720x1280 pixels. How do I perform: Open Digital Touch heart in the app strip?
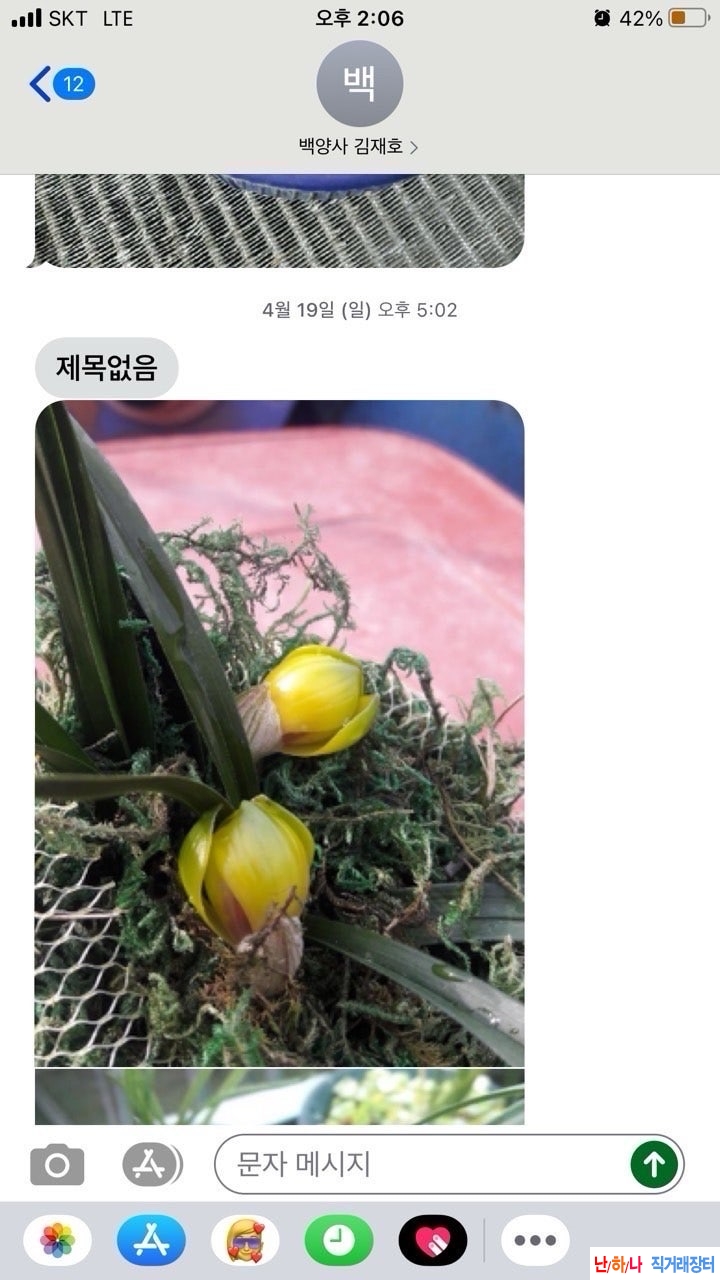433,1241
